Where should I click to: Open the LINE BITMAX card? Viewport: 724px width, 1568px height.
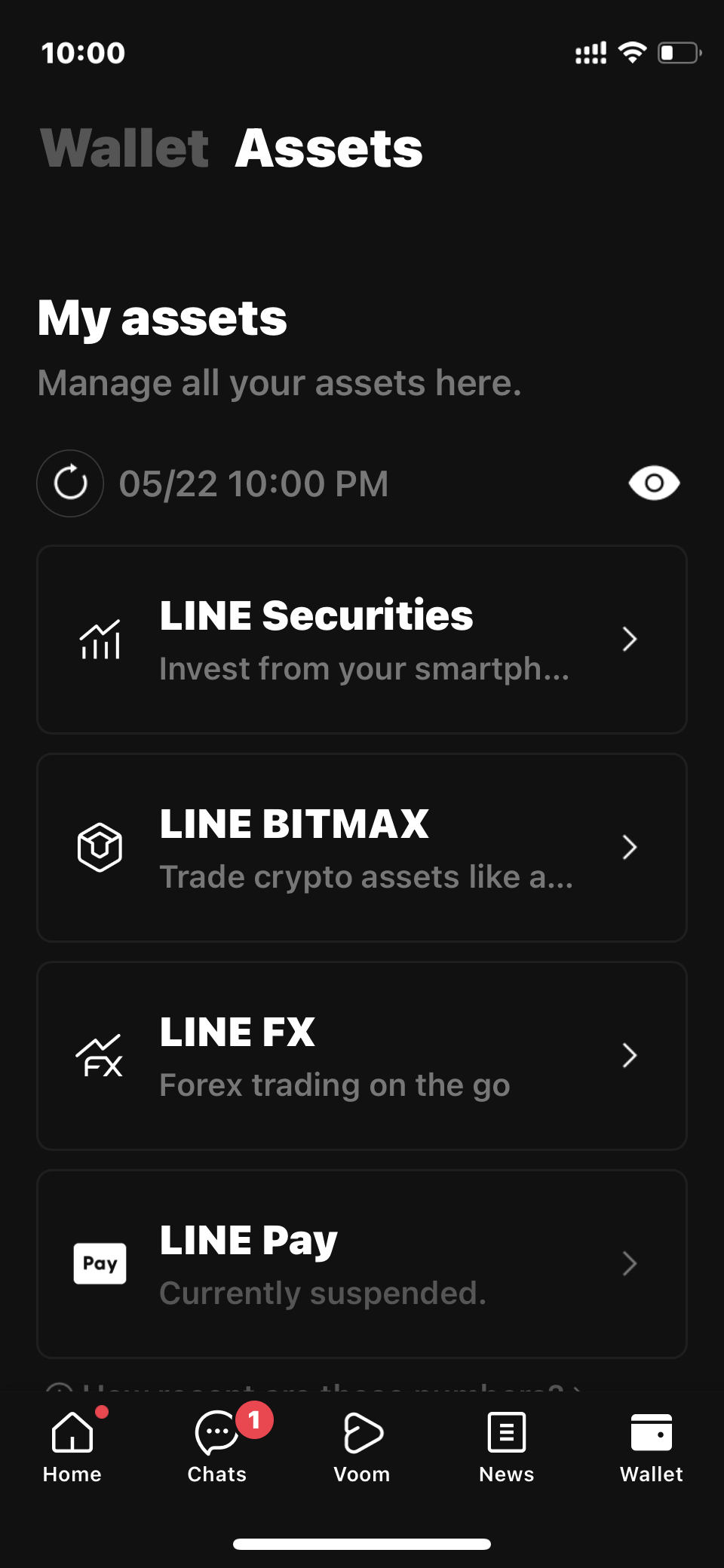(362, 848)
